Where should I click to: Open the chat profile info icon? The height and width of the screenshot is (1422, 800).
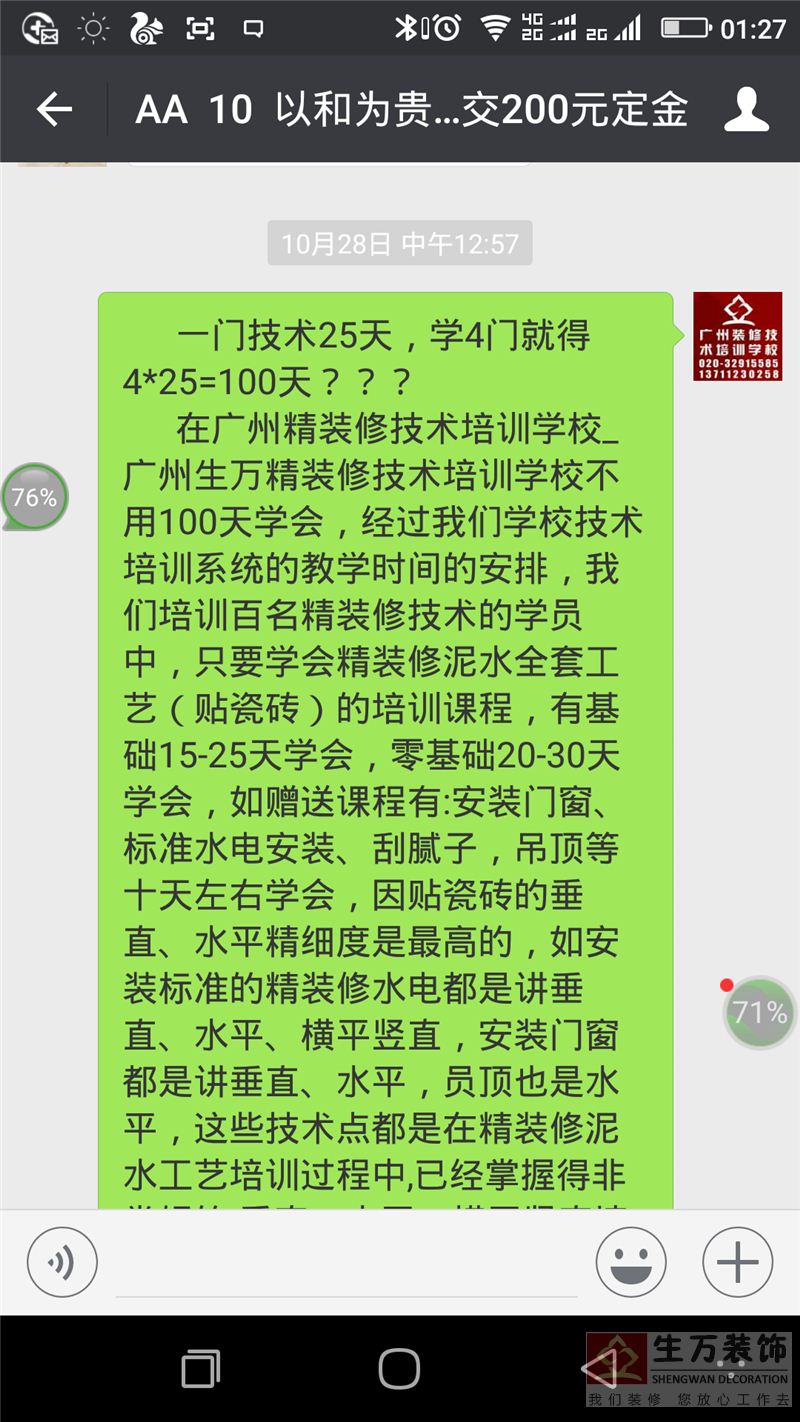746,110
